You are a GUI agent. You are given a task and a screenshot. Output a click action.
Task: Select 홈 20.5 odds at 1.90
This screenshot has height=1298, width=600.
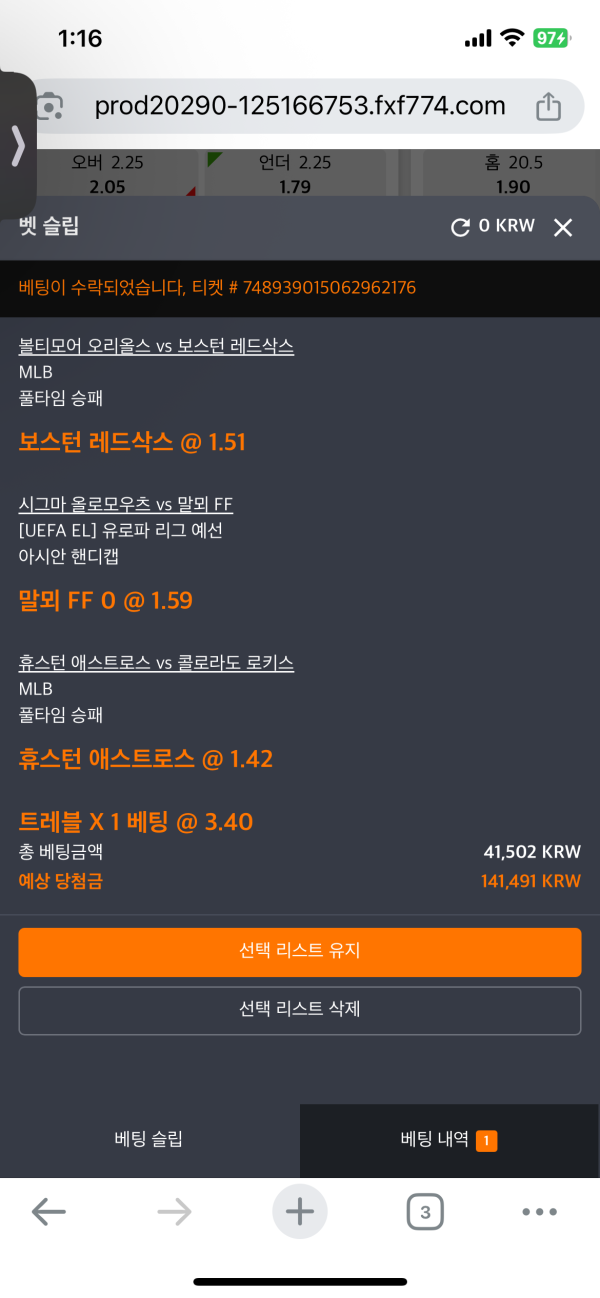(512, 175)
